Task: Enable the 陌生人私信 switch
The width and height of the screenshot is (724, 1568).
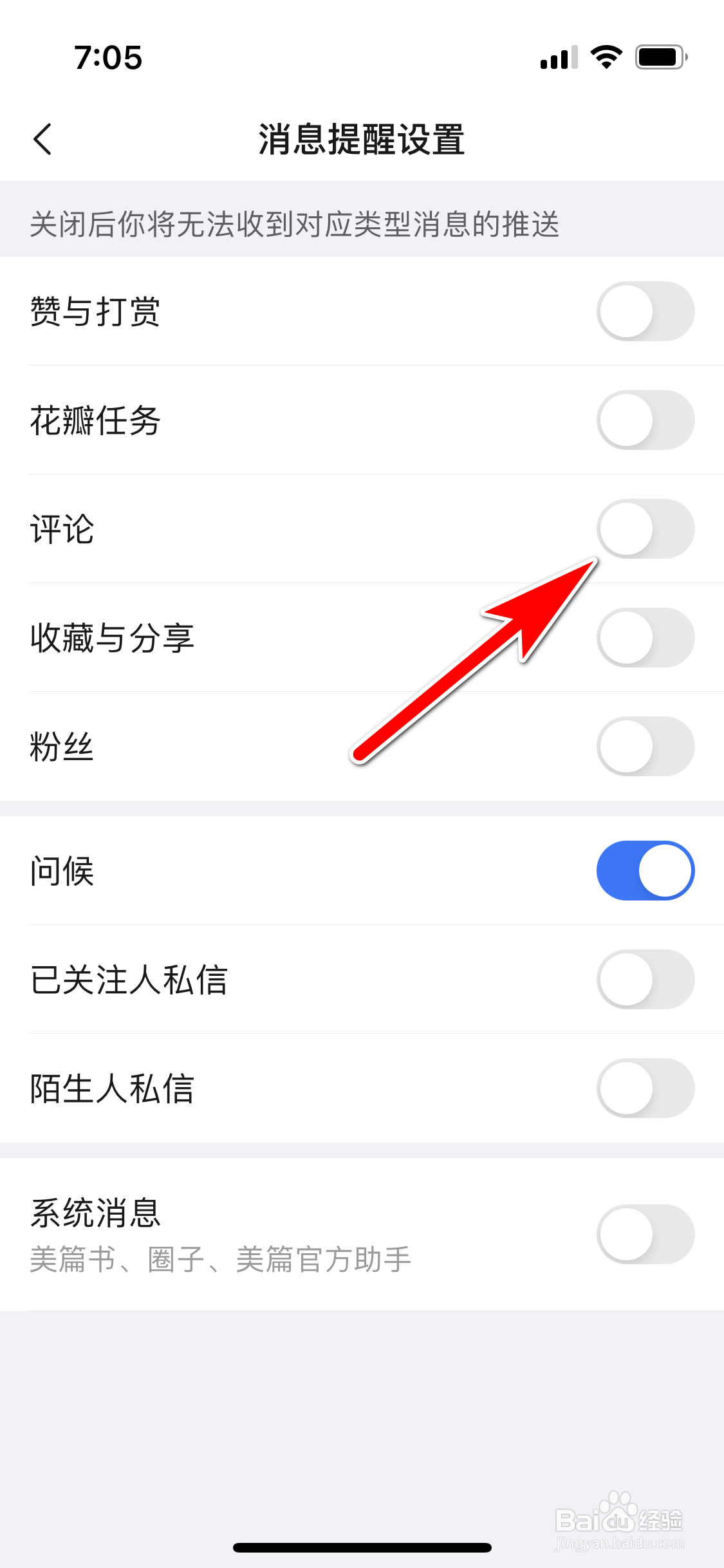Action: pyautogui.click(x=645, y=1088)
